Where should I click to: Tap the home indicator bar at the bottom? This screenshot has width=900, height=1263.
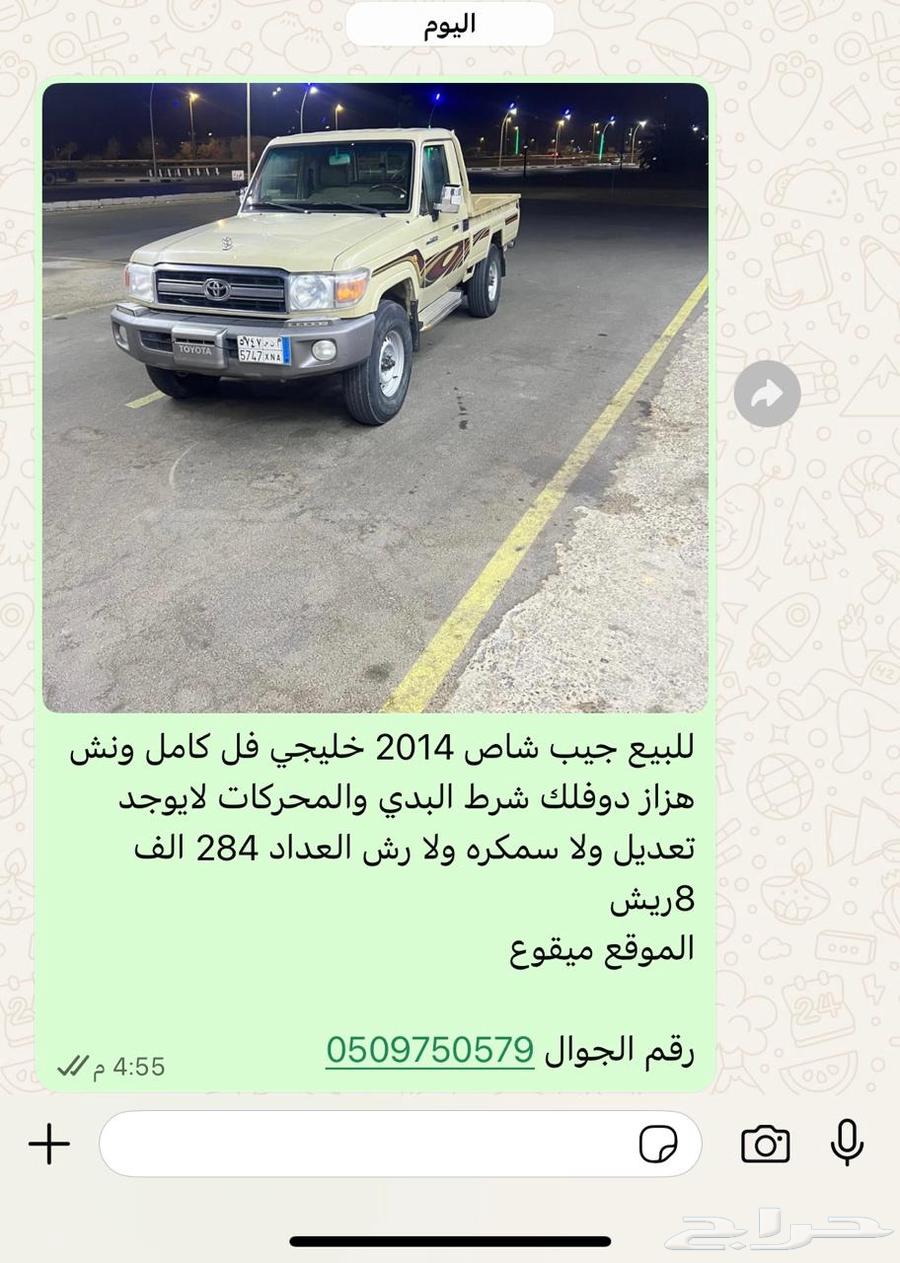tap(449, 1242)
